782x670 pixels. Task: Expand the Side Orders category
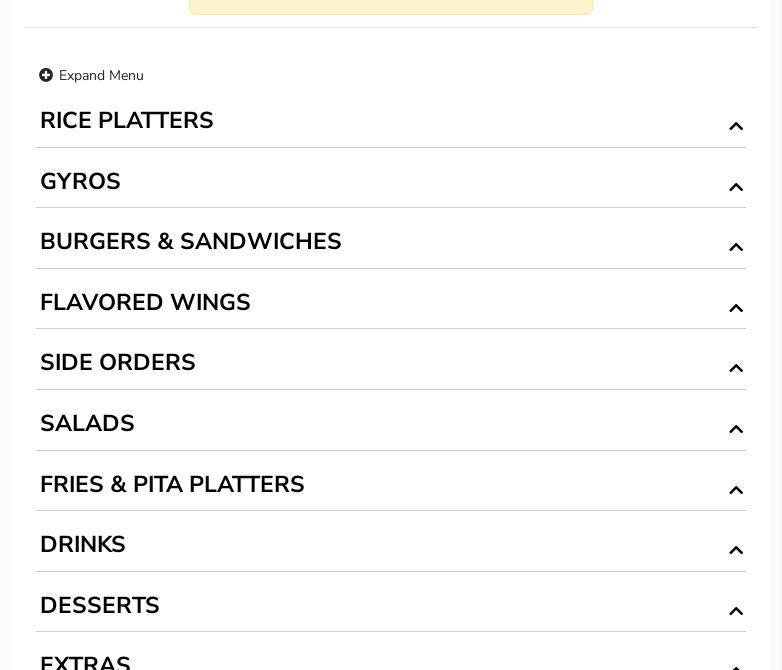pos(390,363)
